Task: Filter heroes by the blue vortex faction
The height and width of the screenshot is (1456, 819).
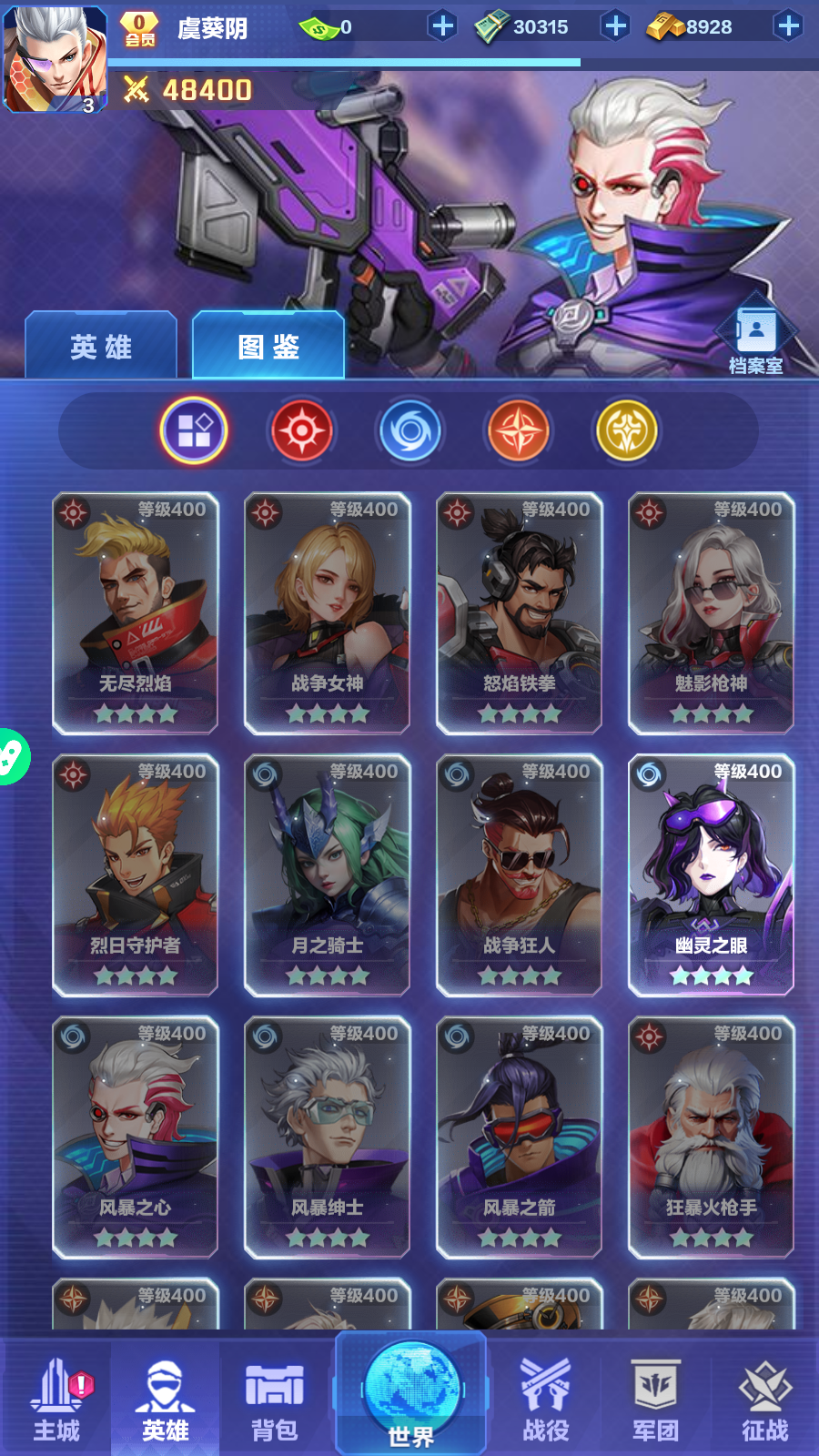Action: [410, 430]
